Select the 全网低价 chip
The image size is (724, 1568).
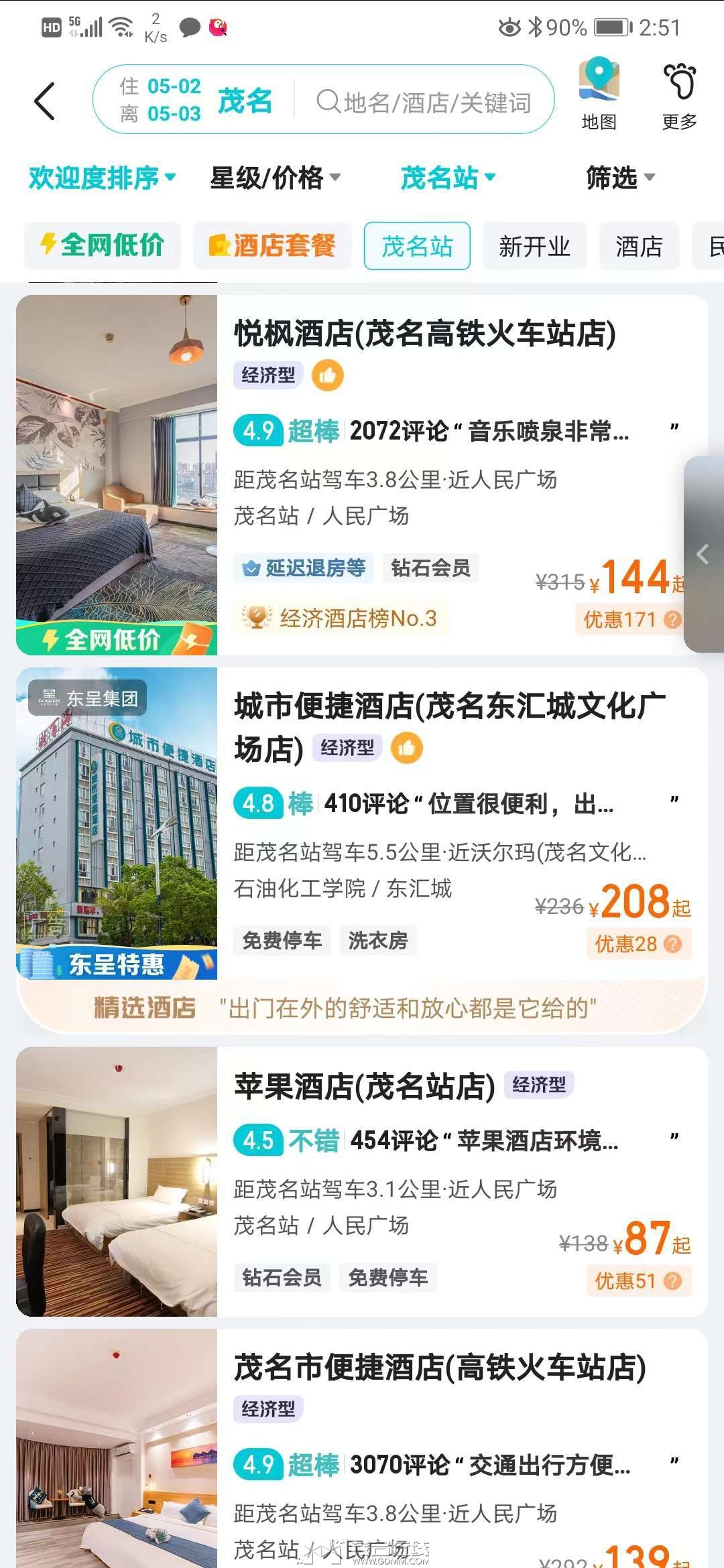pyautogui.click(x=103, y=245)
